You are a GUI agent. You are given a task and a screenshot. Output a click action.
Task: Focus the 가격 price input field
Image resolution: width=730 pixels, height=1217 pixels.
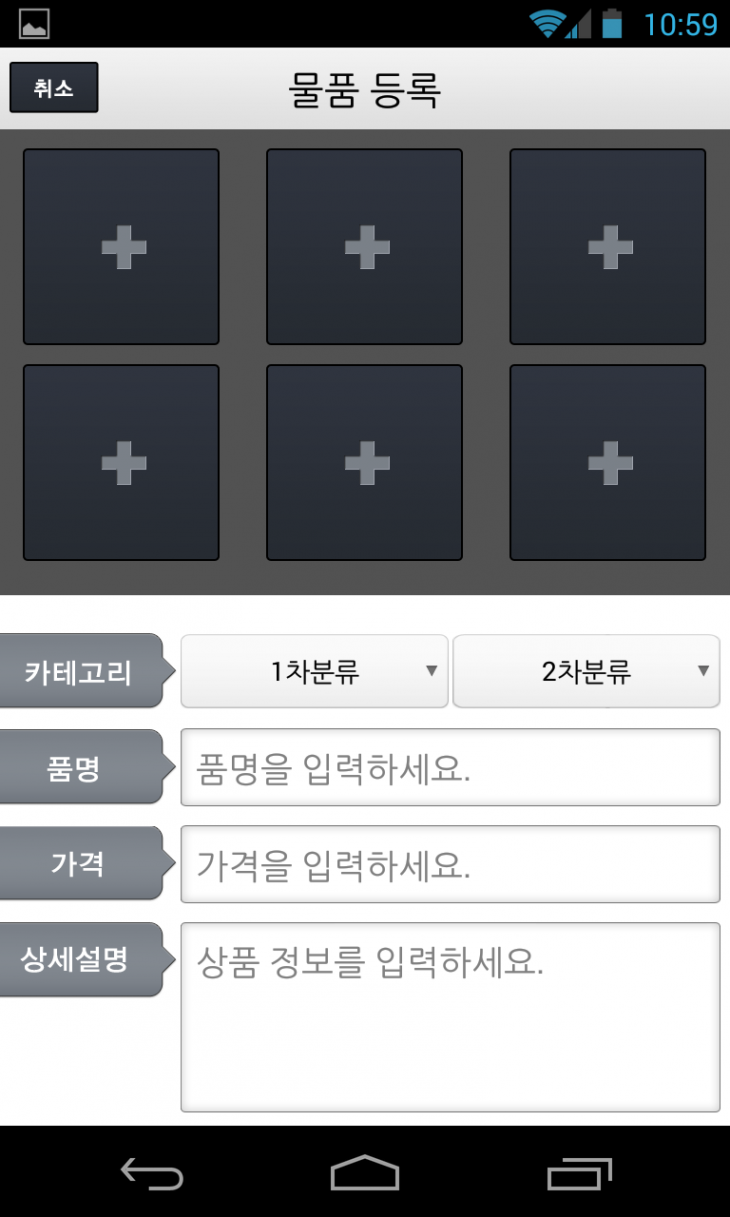tap(450, 864)
